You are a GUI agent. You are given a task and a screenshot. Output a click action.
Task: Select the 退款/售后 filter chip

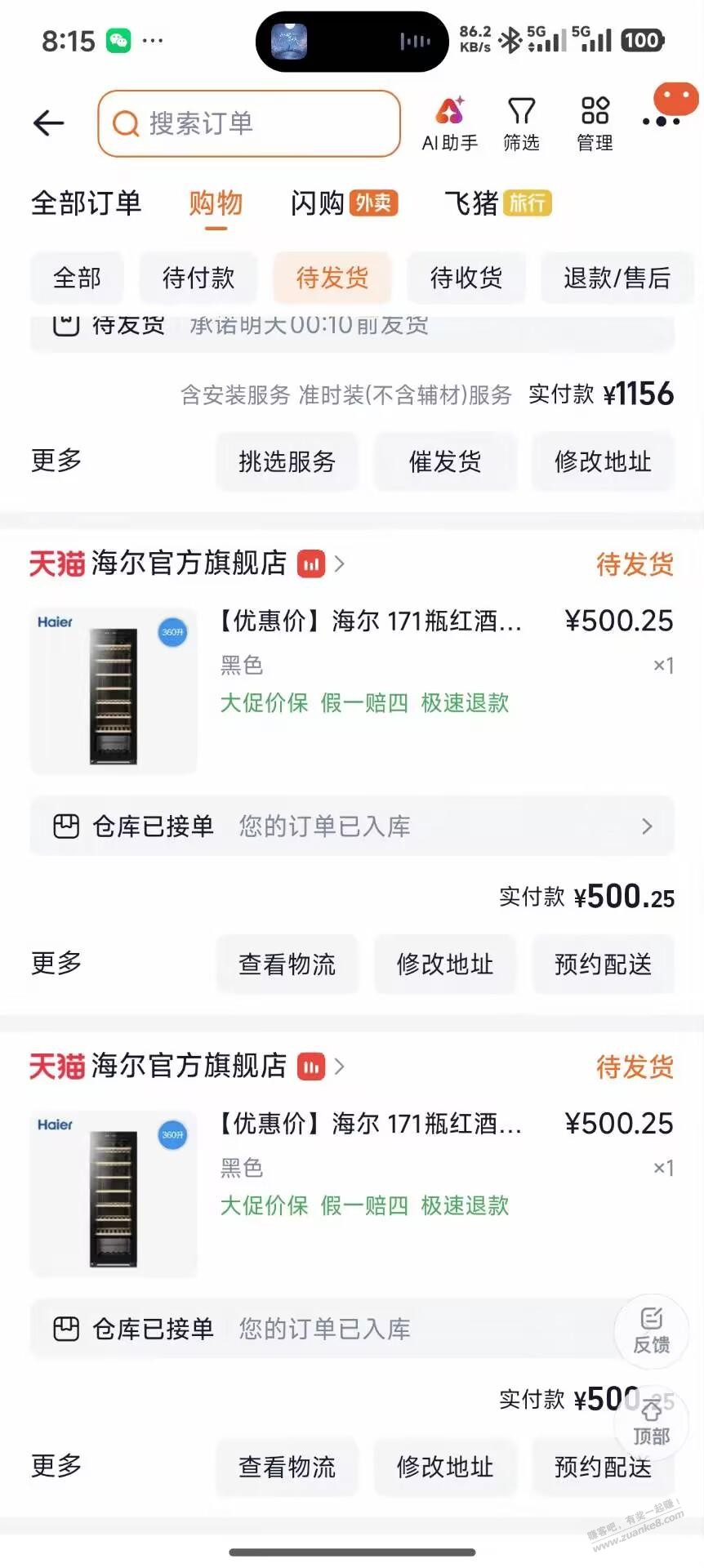(x=617, y=278)
